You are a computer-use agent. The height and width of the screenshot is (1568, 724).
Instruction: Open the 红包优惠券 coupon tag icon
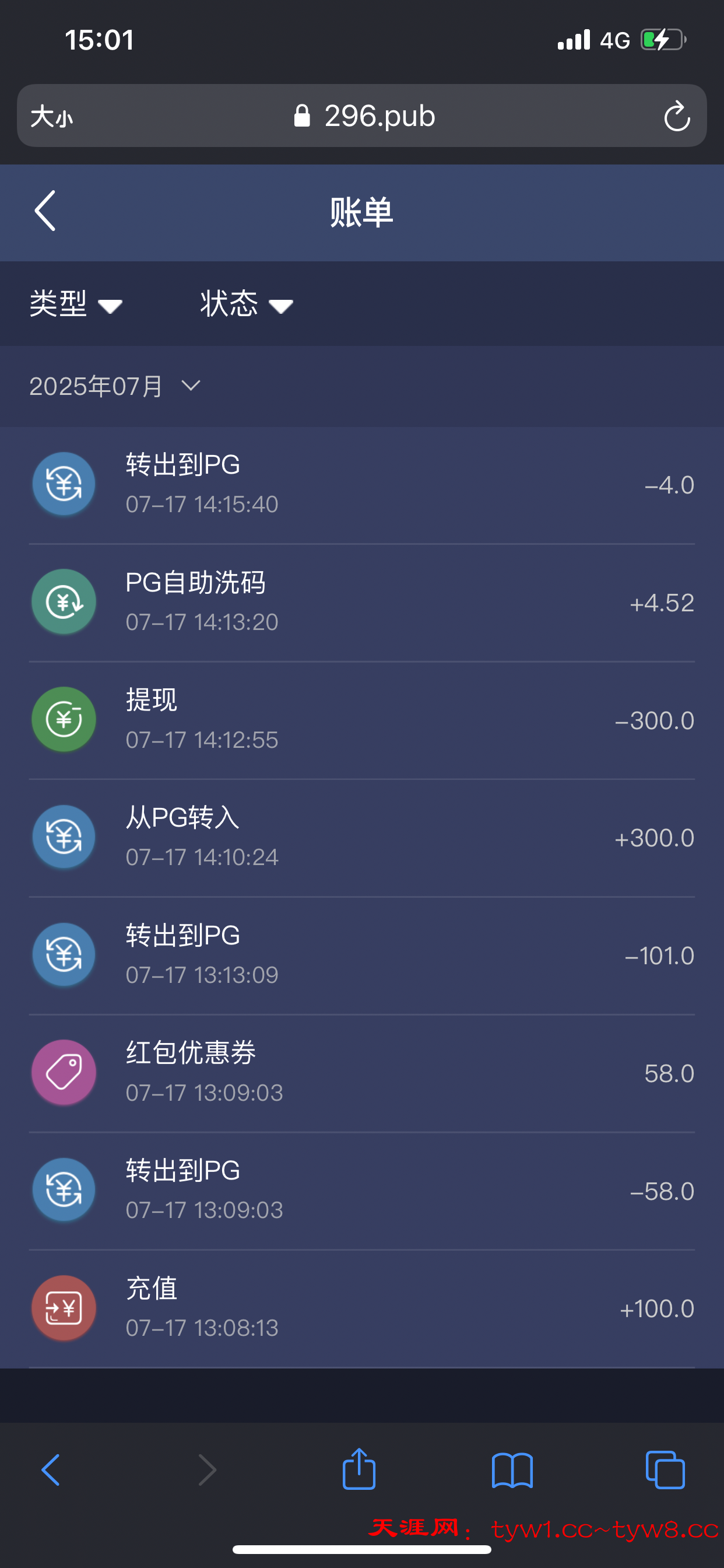(64, 1073)
